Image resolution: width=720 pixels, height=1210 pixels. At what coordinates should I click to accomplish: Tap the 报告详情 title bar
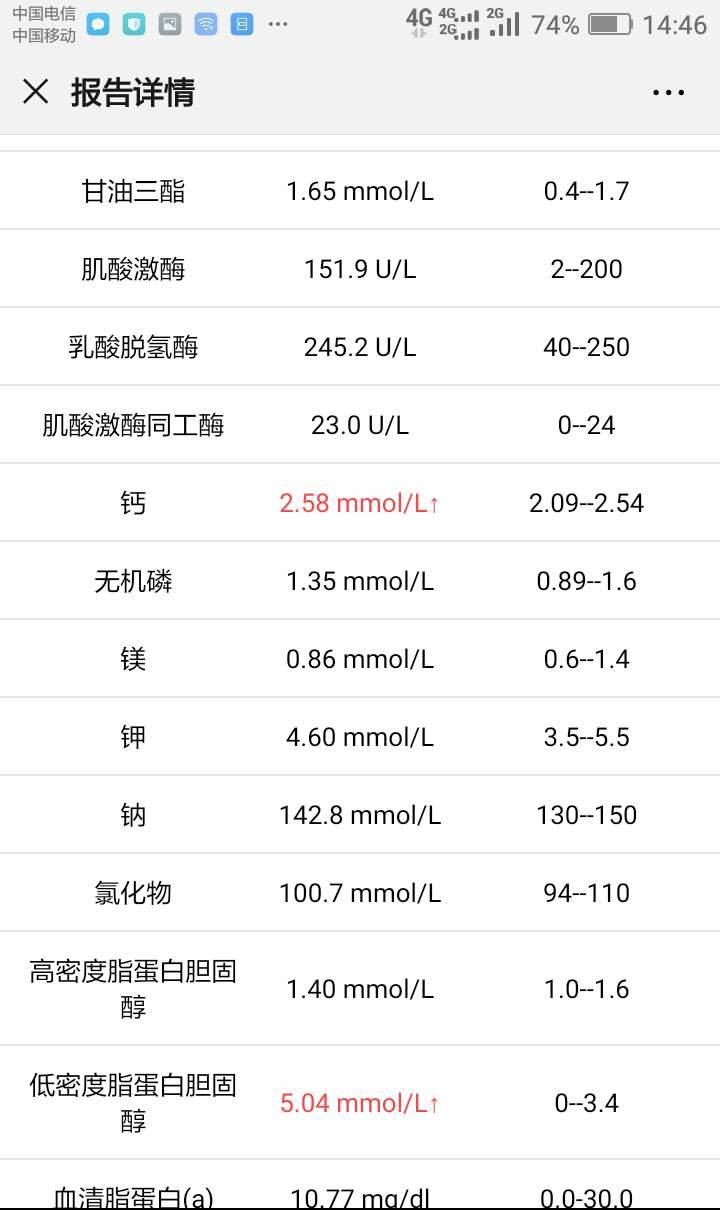click(x=130, y=92)
